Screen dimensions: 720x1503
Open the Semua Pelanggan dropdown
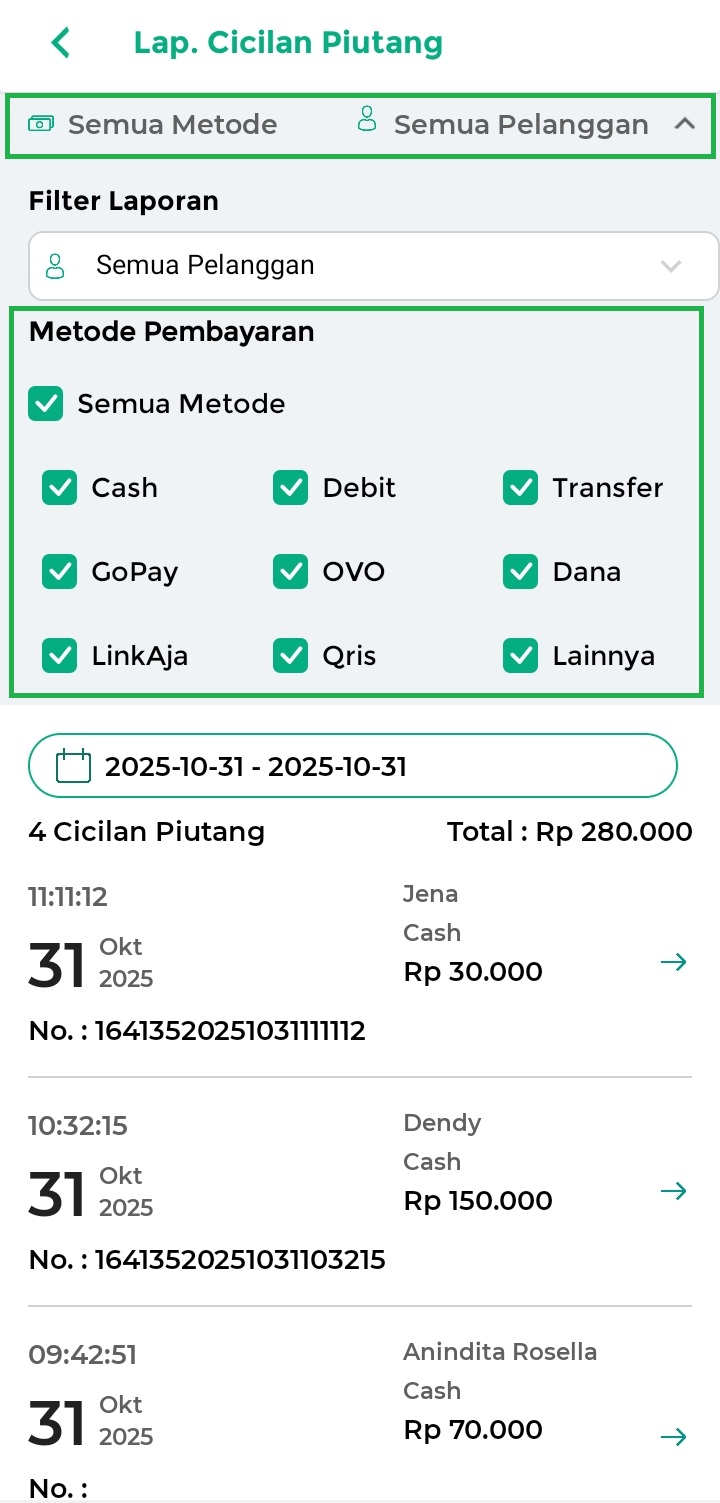373,266
